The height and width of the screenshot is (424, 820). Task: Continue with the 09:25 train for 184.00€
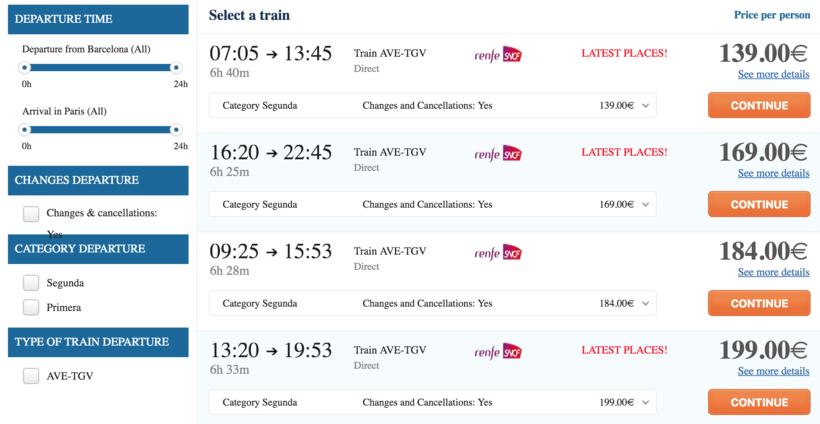coord(759,303)
